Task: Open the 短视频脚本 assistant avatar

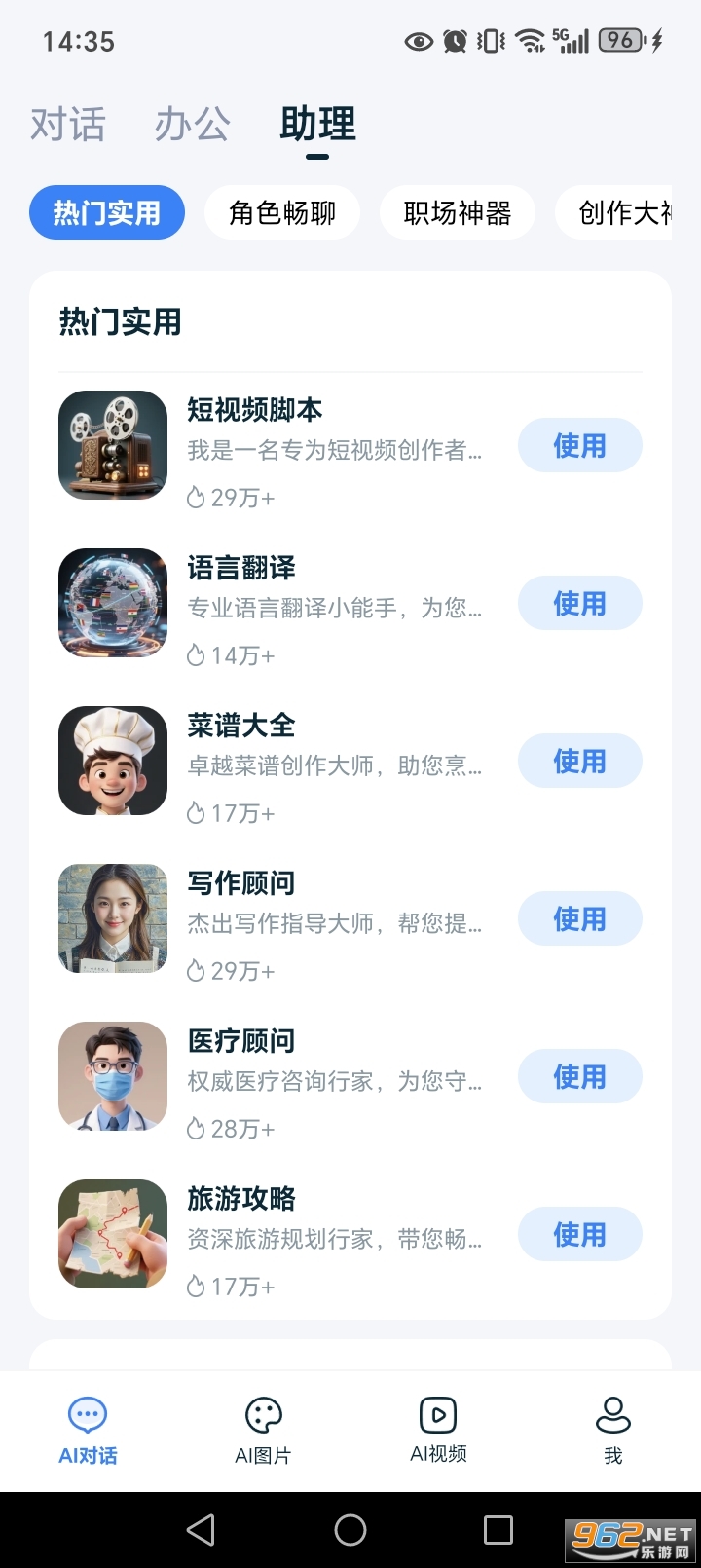Action: pyautogui.click(x=112, y=446)
